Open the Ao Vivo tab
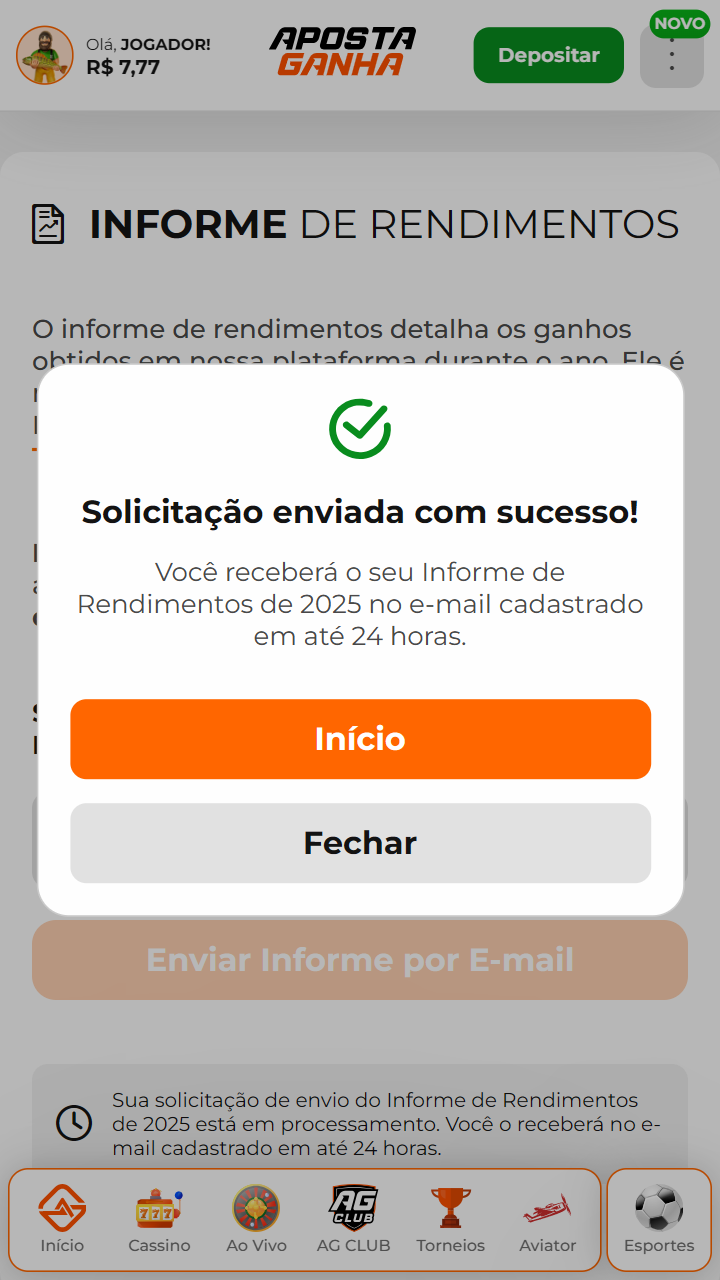The image size is (720, 1280). [x=256, y=1219]
